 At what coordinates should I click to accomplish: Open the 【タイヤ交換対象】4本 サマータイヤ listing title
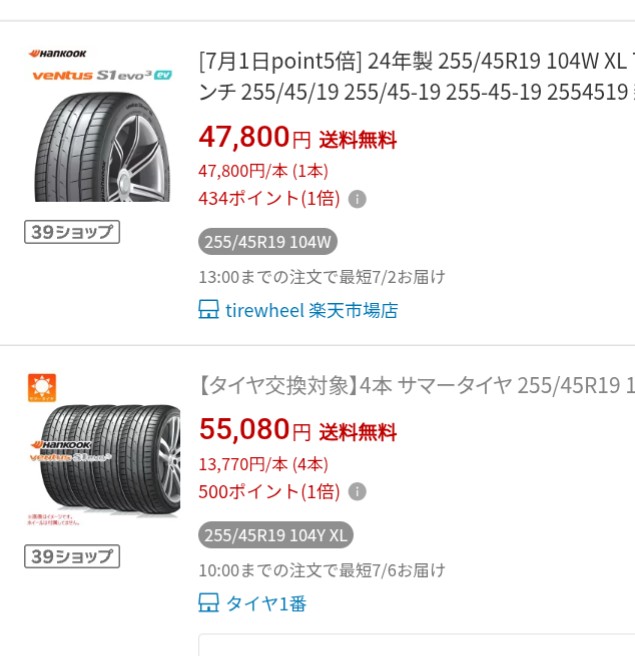click(x=416, y=383)
